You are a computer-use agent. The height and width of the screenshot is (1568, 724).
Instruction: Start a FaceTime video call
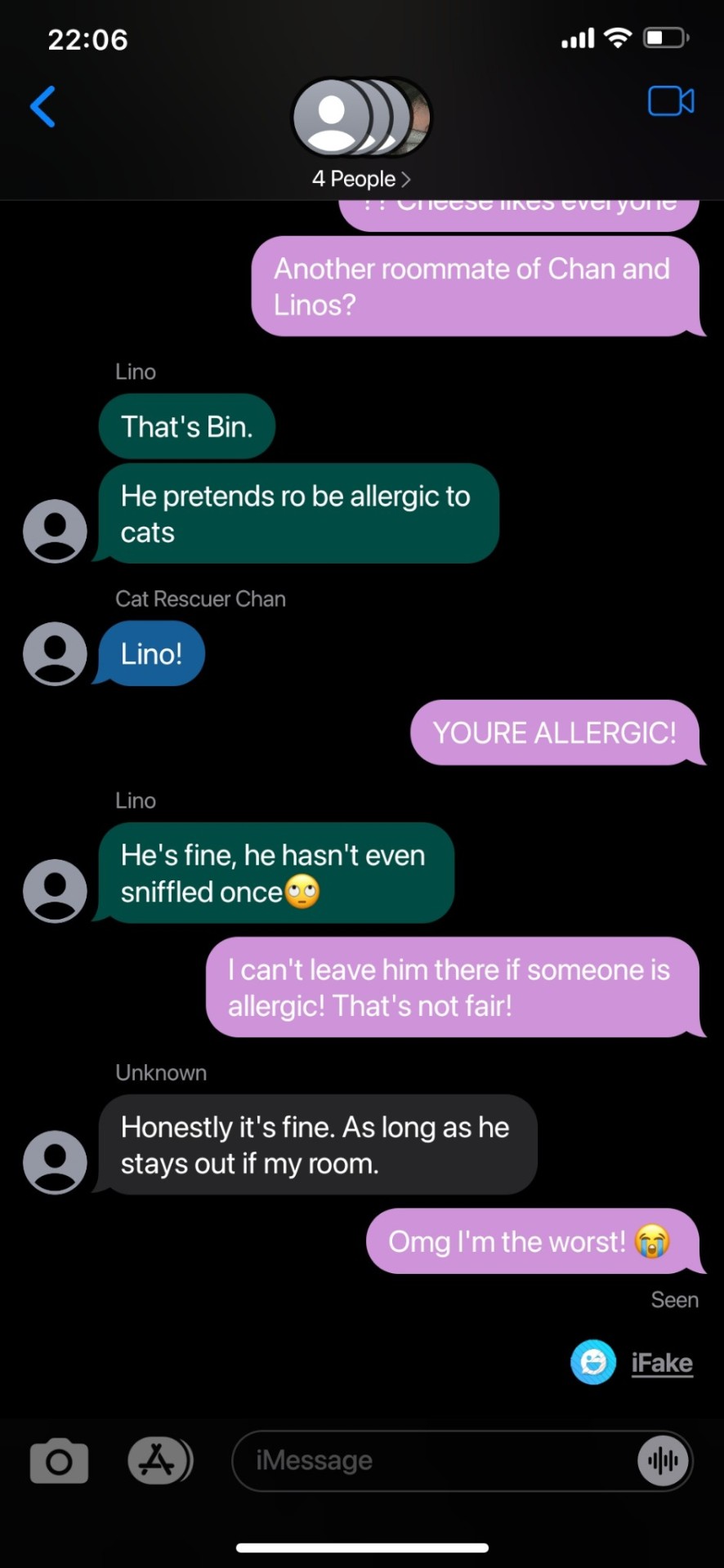point(670,101)
